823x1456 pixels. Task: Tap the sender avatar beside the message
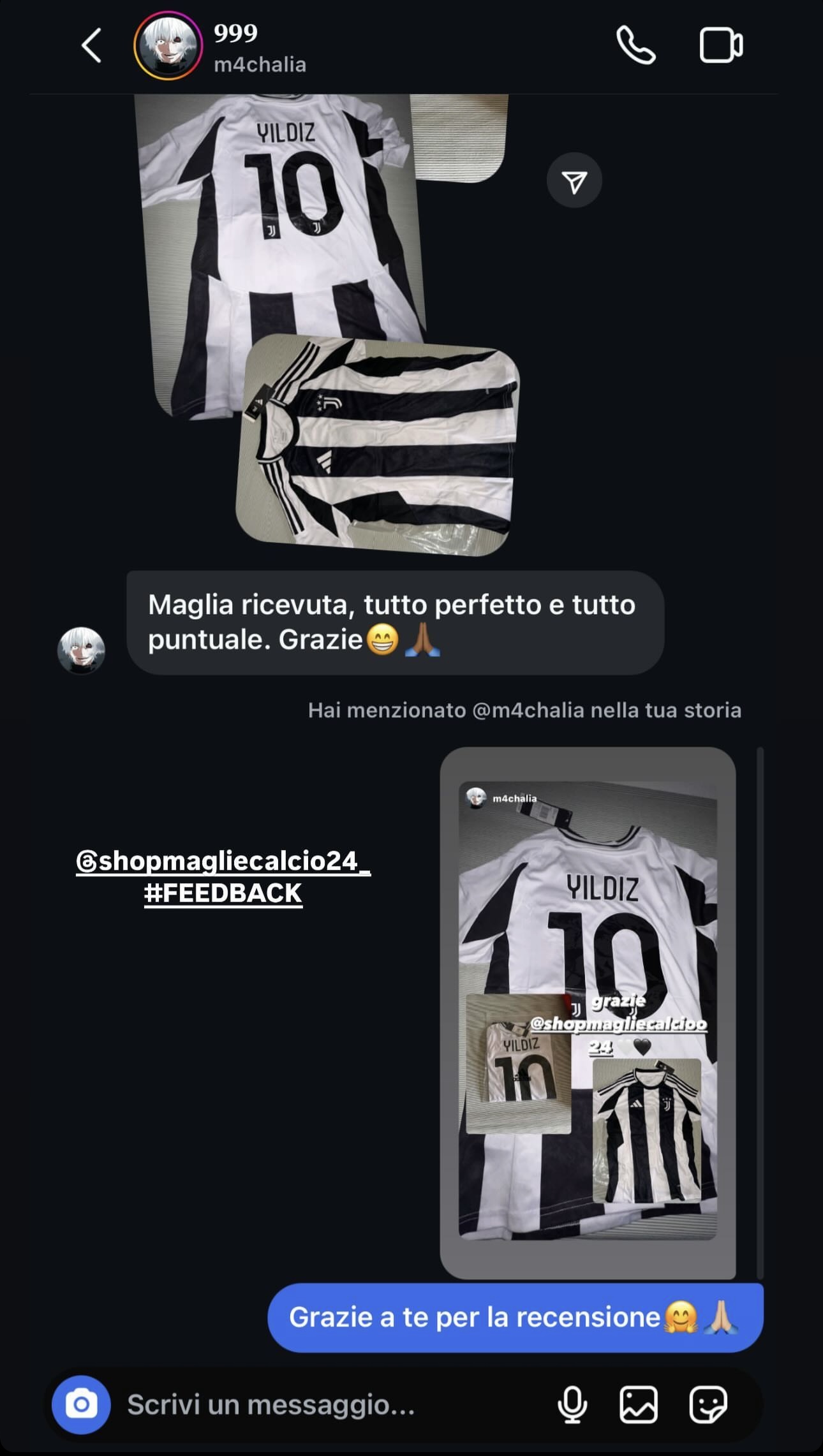pos(81,650)
